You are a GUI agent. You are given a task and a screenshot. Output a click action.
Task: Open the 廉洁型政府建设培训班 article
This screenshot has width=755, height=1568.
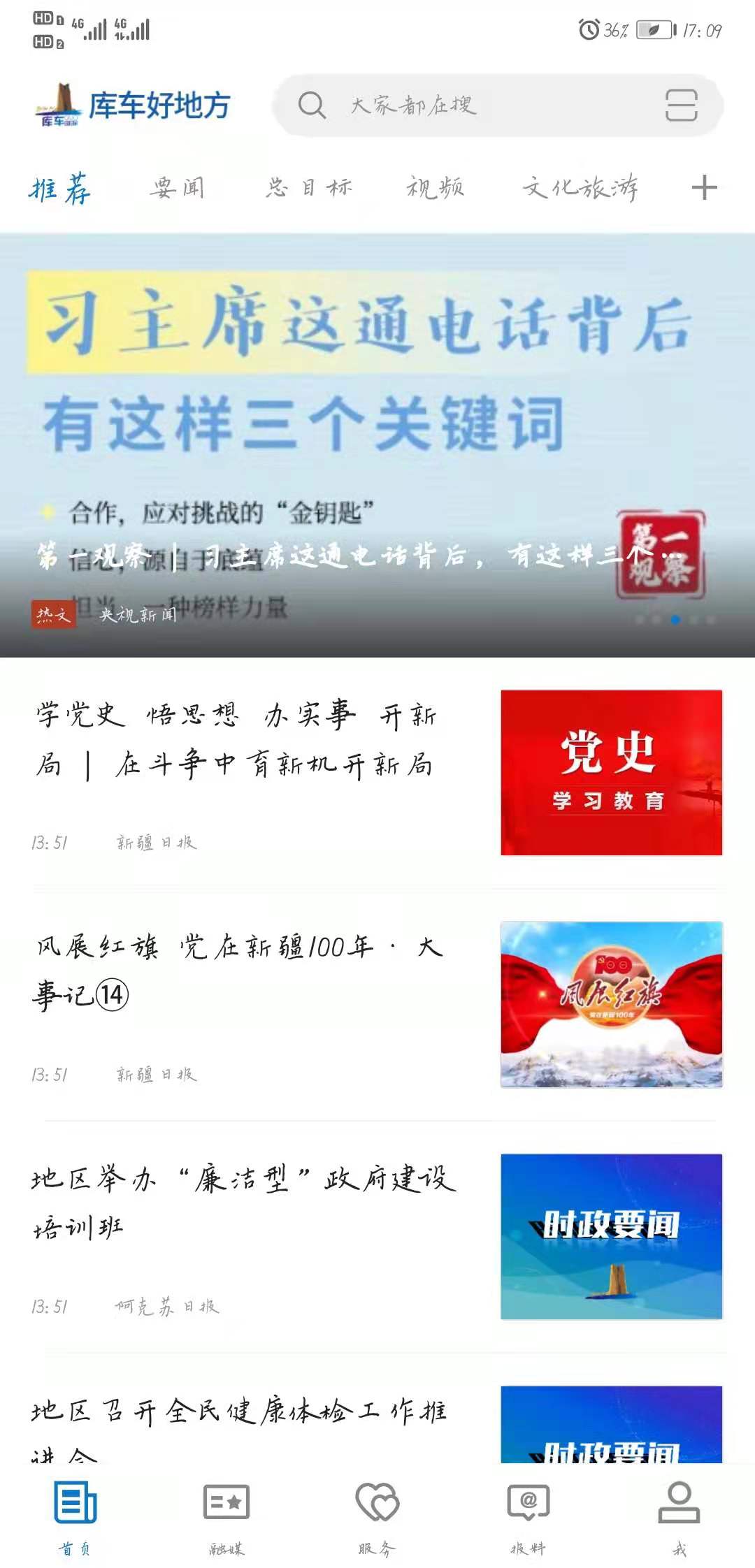pos(243,1203)
